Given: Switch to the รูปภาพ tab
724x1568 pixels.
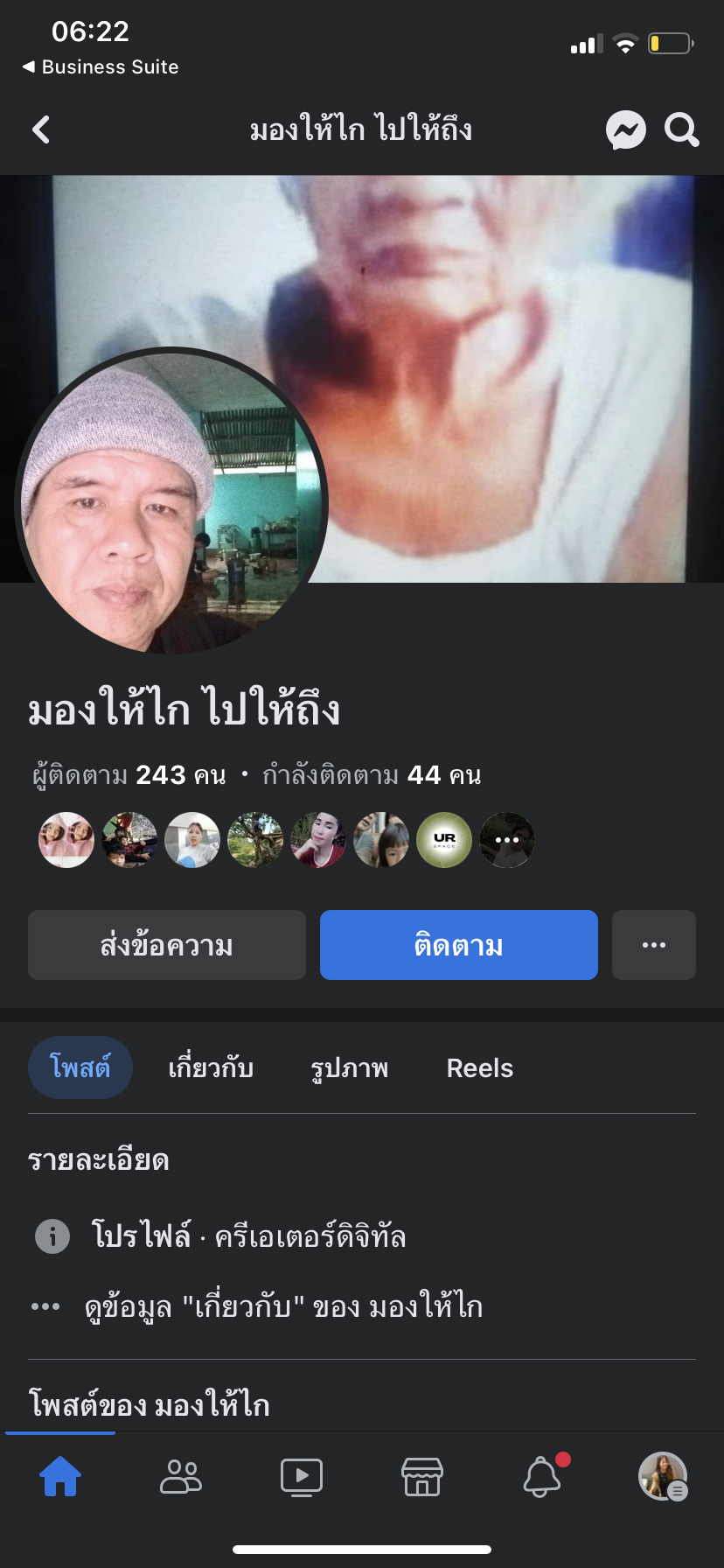Looking at the screenshot, I should [x=350, y=1068].
